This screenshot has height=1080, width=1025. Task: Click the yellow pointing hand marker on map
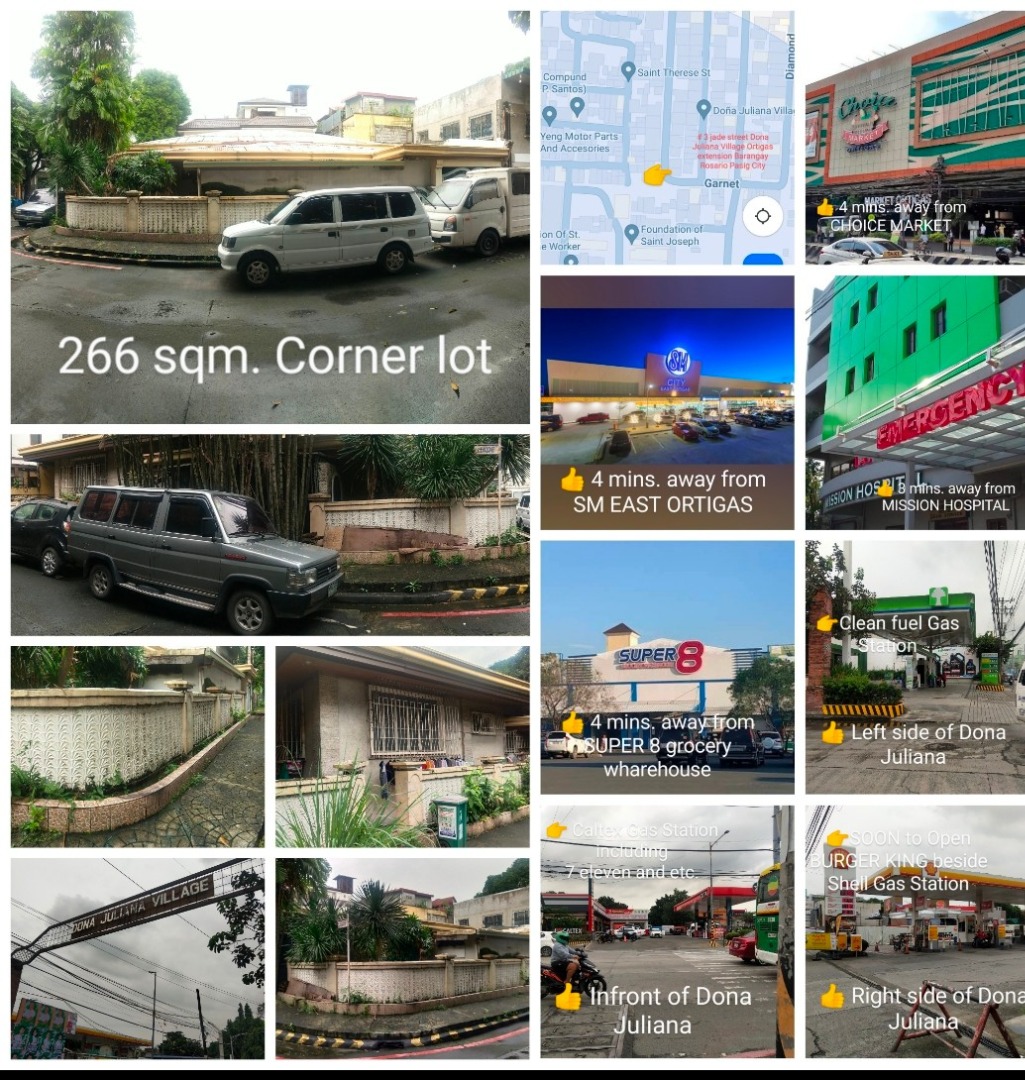tap(656, 176)
